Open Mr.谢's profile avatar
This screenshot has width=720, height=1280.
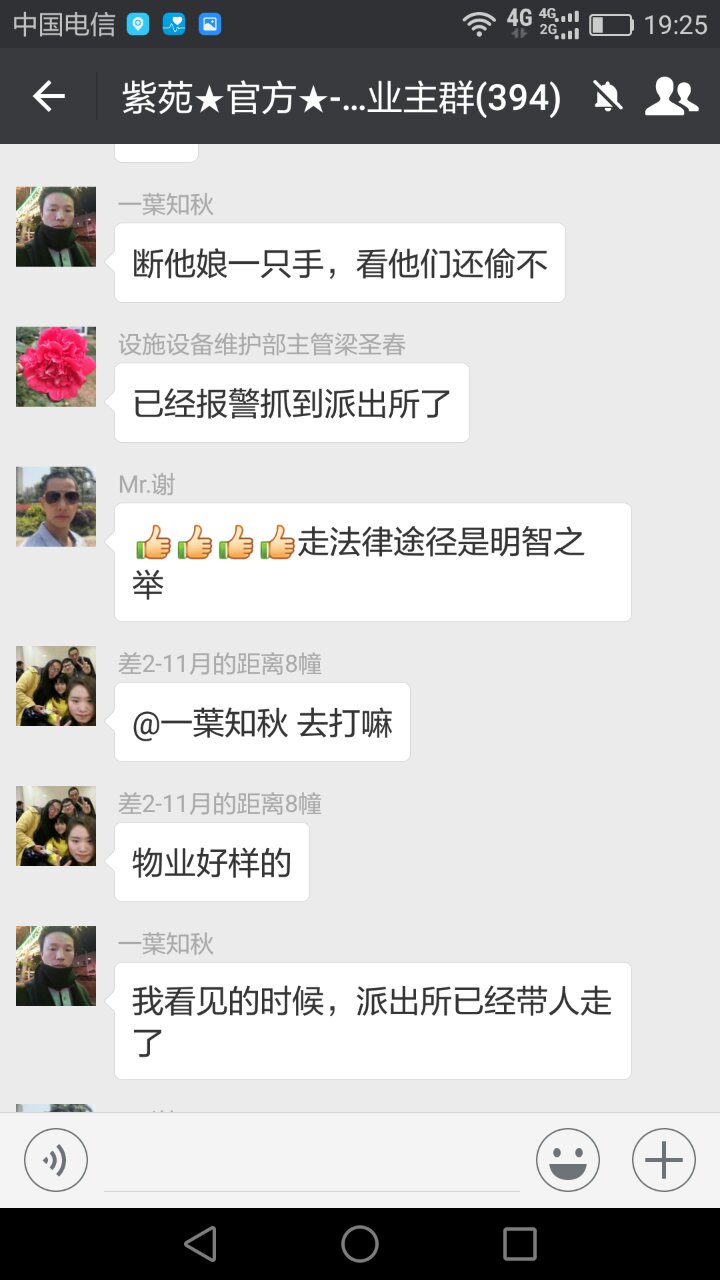click(56, 507)
